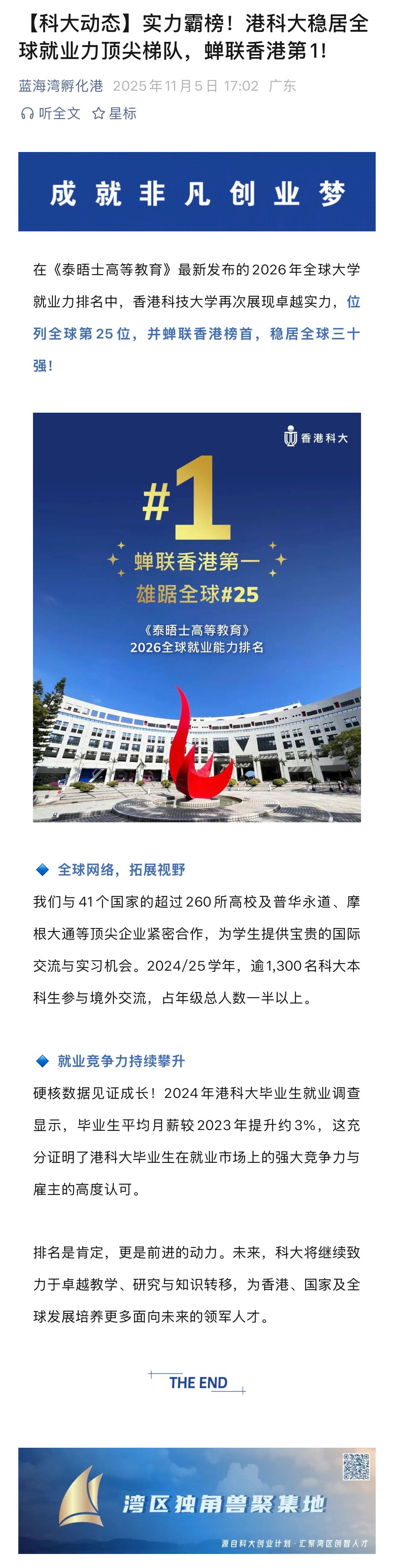Open the 蓝海湾孵化港 account page
The width and height of the screenshot is (394, 1568).
click(x=61, y=86)
